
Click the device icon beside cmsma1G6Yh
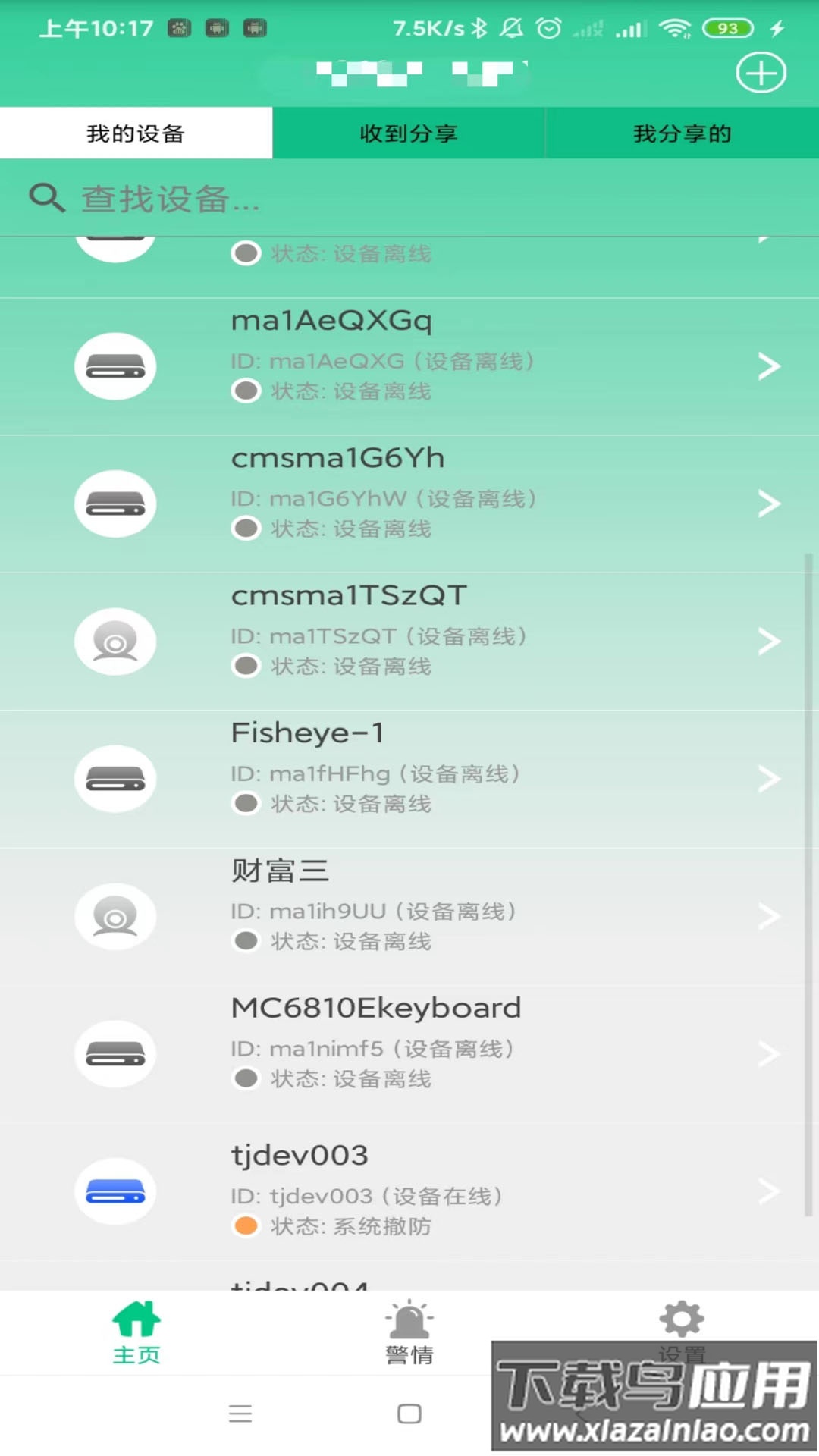click(115, 504)
